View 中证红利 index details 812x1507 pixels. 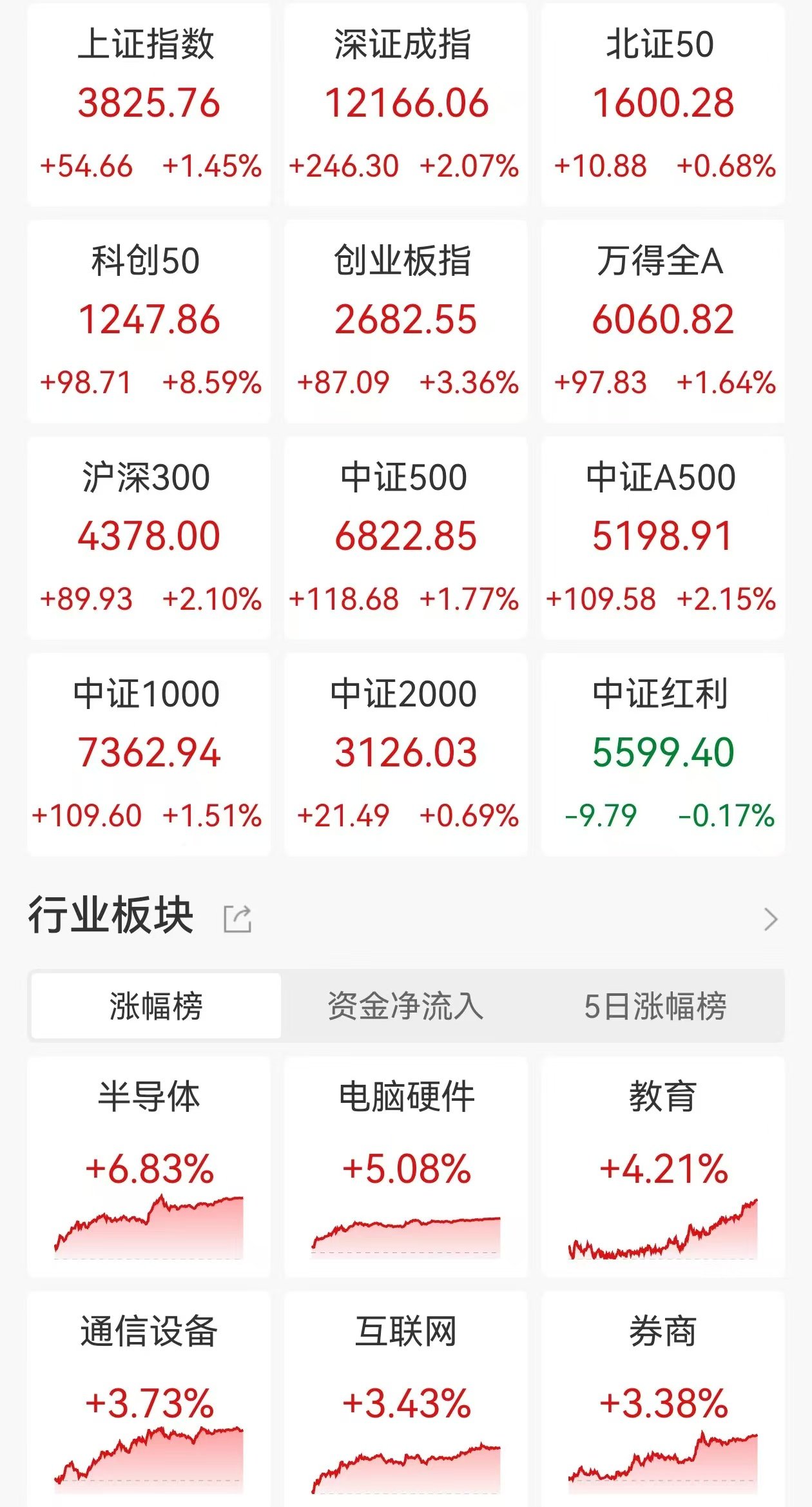click(663, 754)
